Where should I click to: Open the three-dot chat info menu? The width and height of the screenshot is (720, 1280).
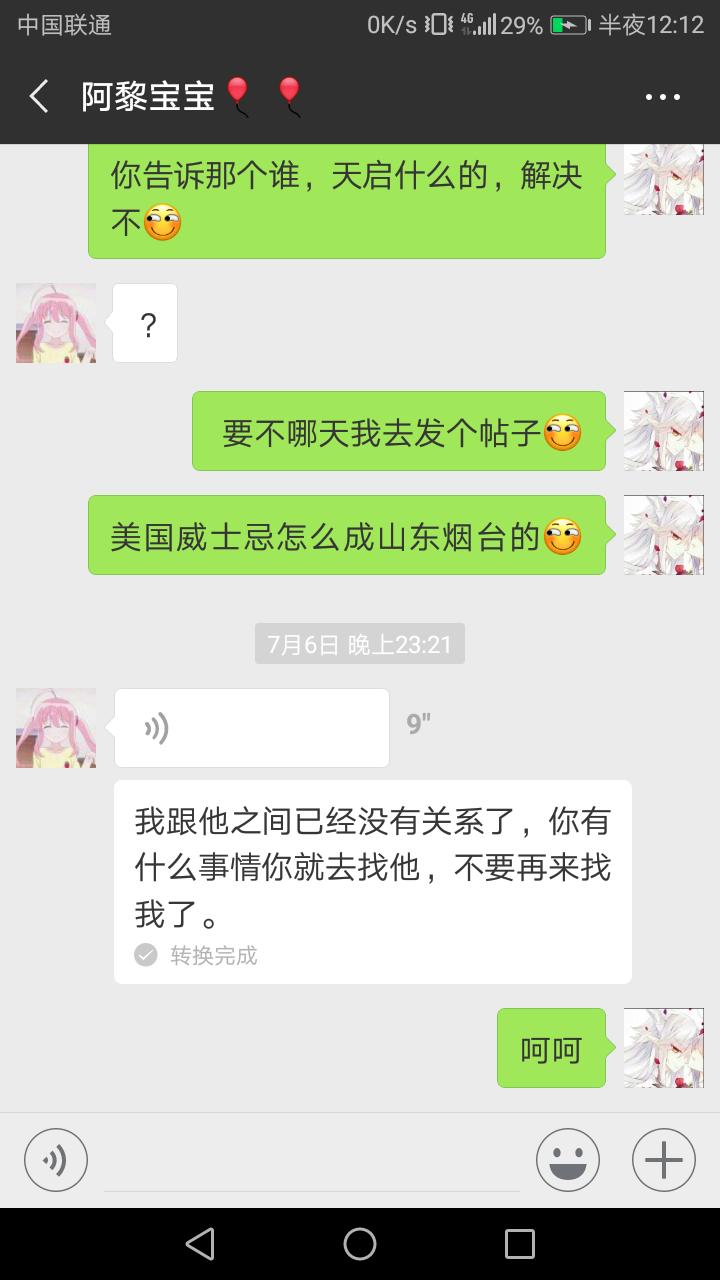pyautogui.click(x=662, y=97)
